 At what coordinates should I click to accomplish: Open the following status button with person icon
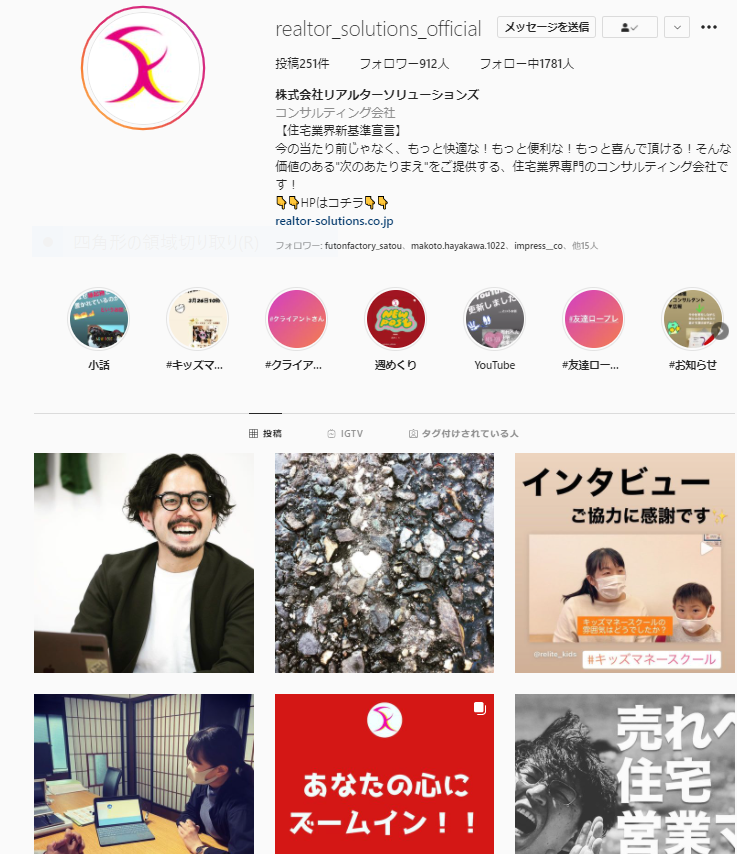point(630,28)
